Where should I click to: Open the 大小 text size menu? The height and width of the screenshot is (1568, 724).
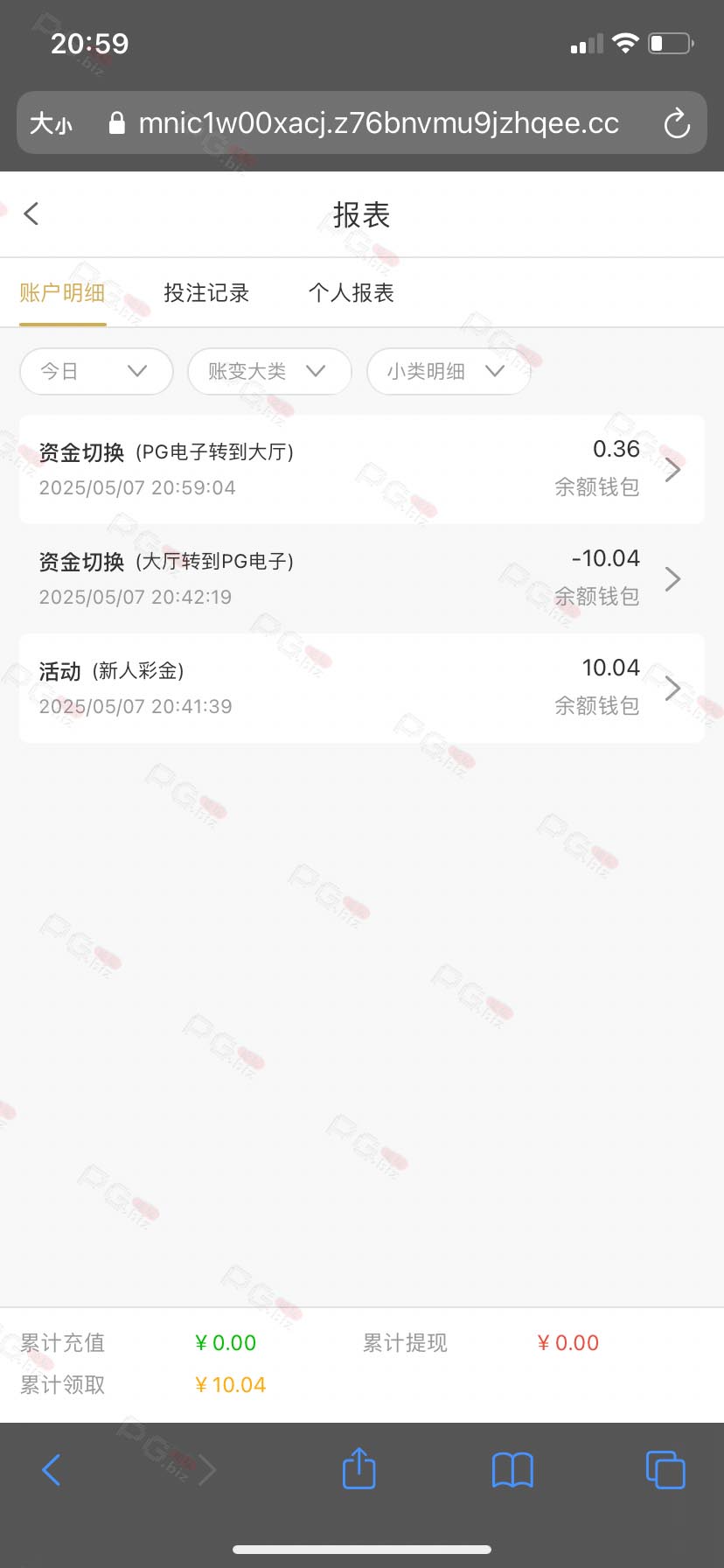pyautogui.click(x=52, y=123)
